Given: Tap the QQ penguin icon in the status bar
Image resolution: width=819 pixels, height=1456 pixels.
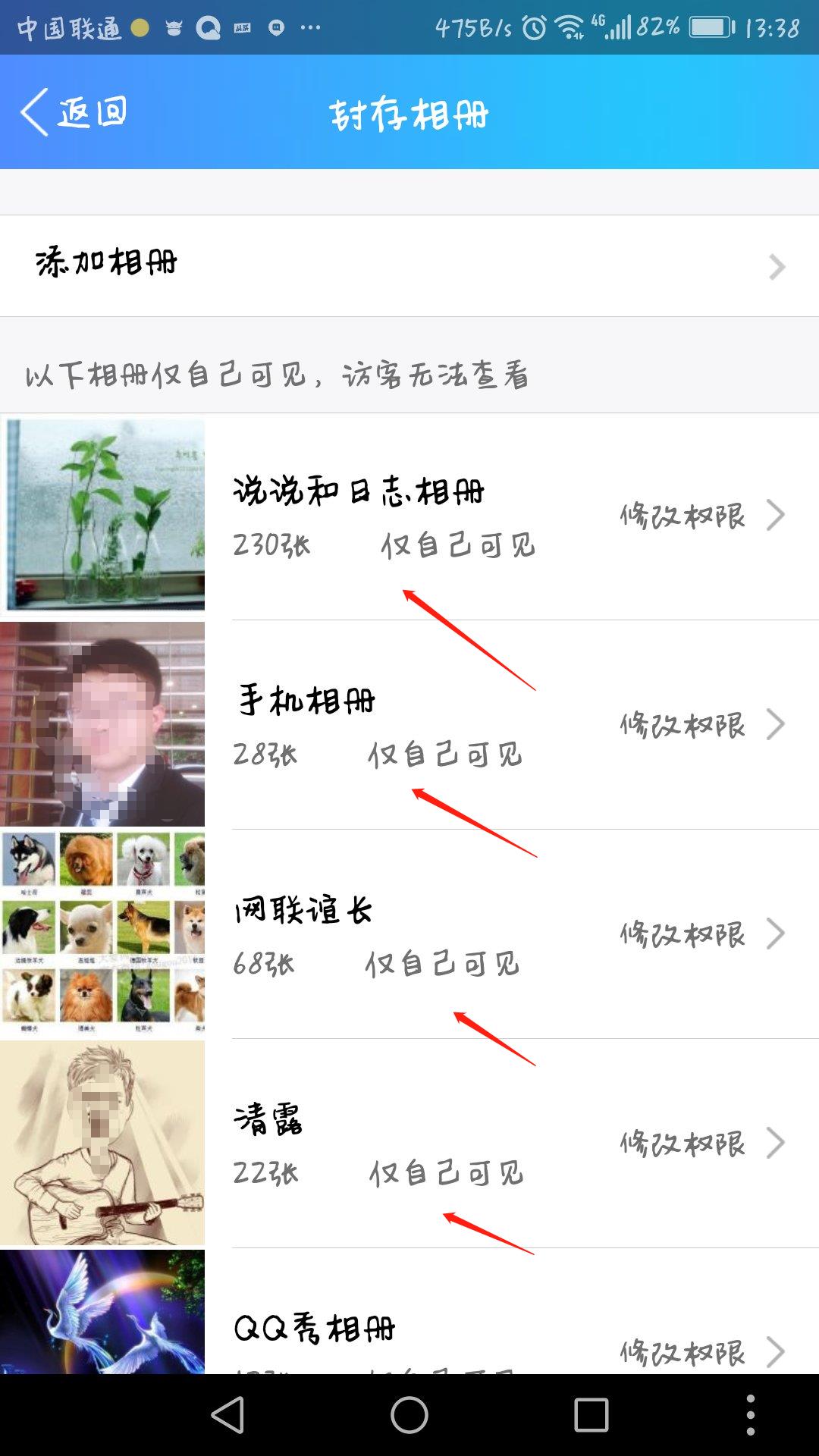Looking at the screenshot, I should (x=207, y=27).
